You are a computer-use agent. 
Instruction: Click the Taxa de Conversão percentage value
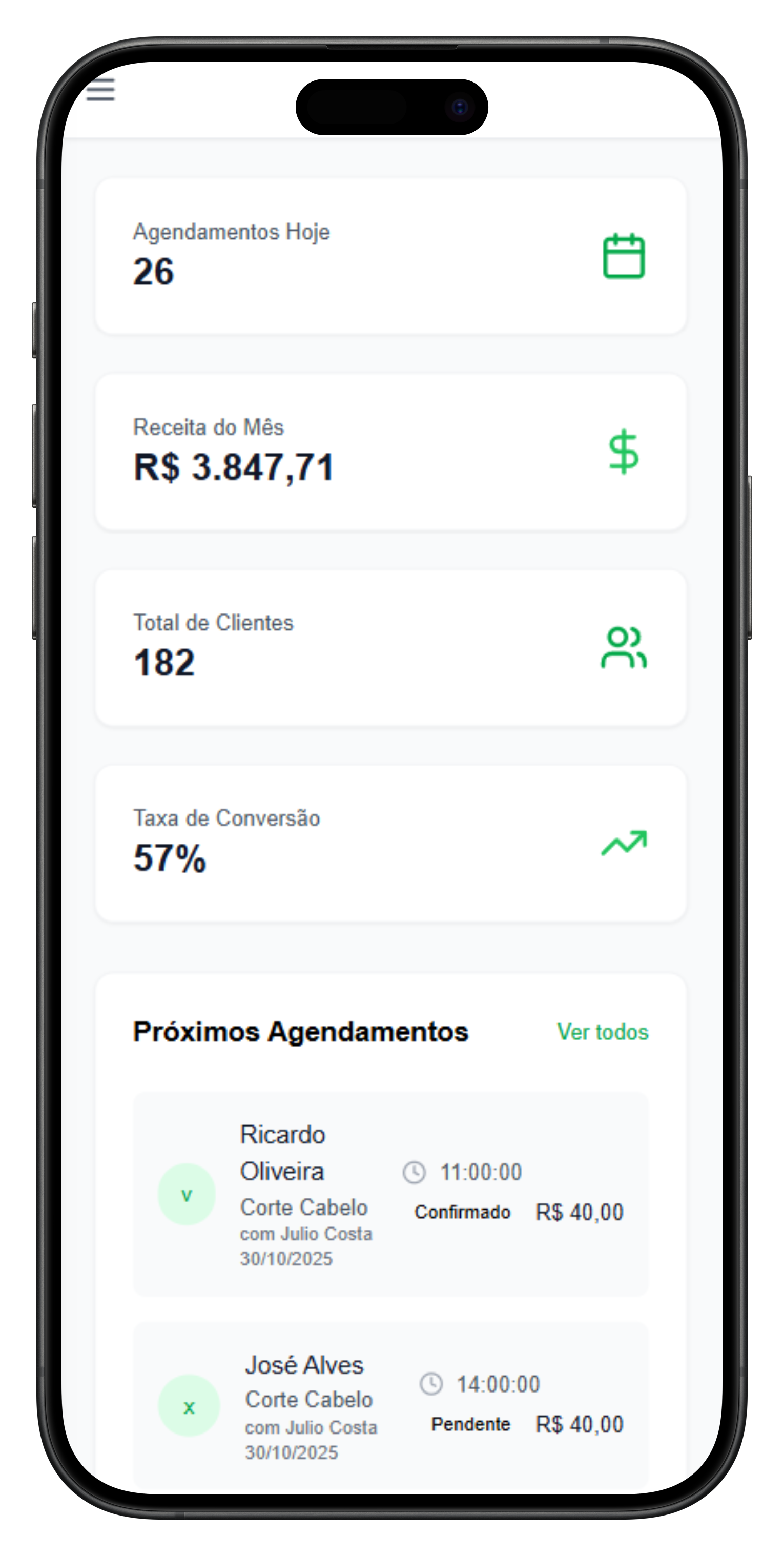click(x=170, y=858)
